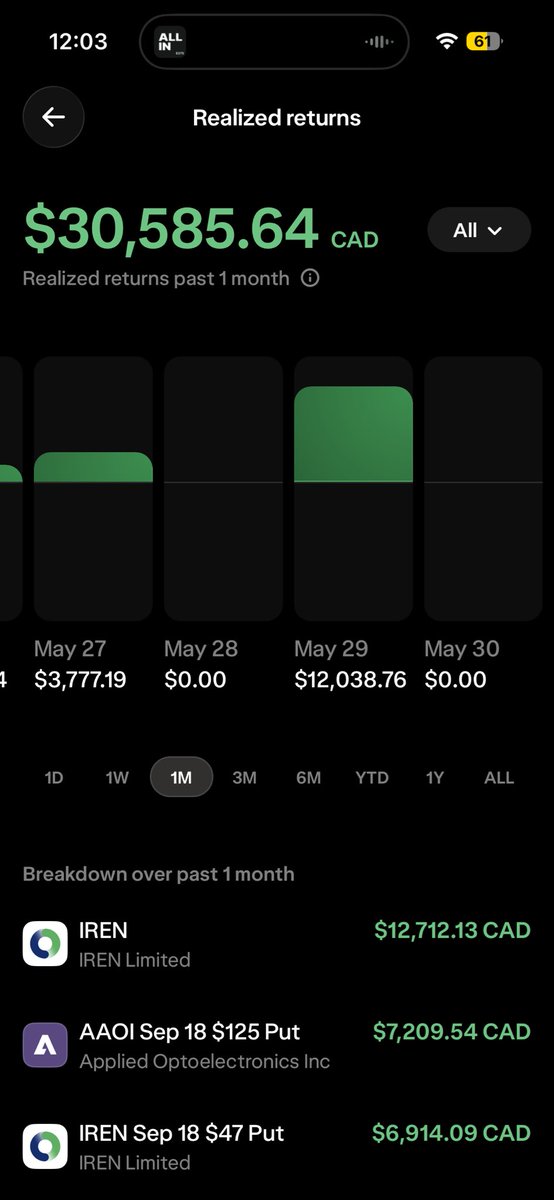The image size is (554, 1200).
Task: Tap the ALL IN Dynamic Island activity
Action: [274, 42]
